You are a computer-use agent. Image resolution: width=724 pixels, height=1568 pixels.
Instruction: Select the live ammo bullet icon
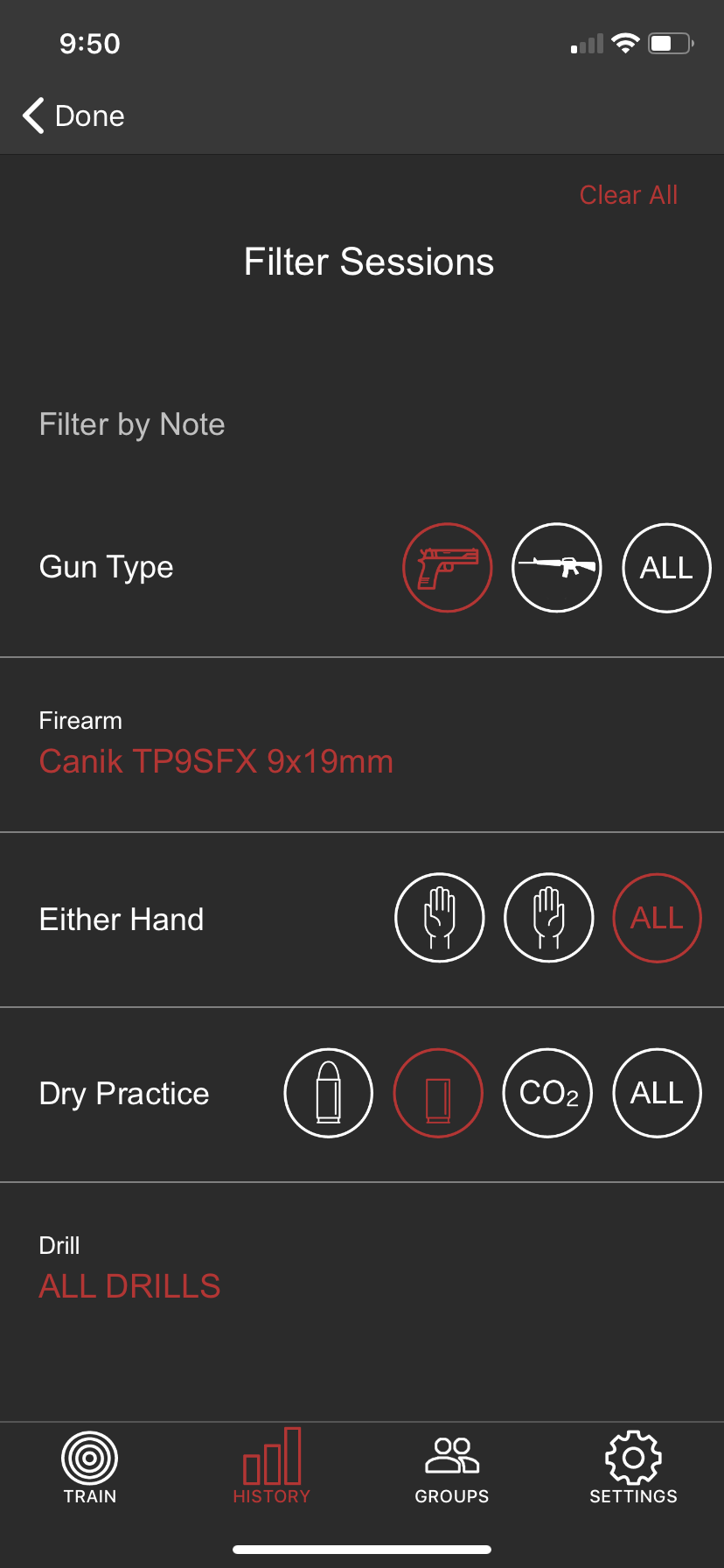328,1093
